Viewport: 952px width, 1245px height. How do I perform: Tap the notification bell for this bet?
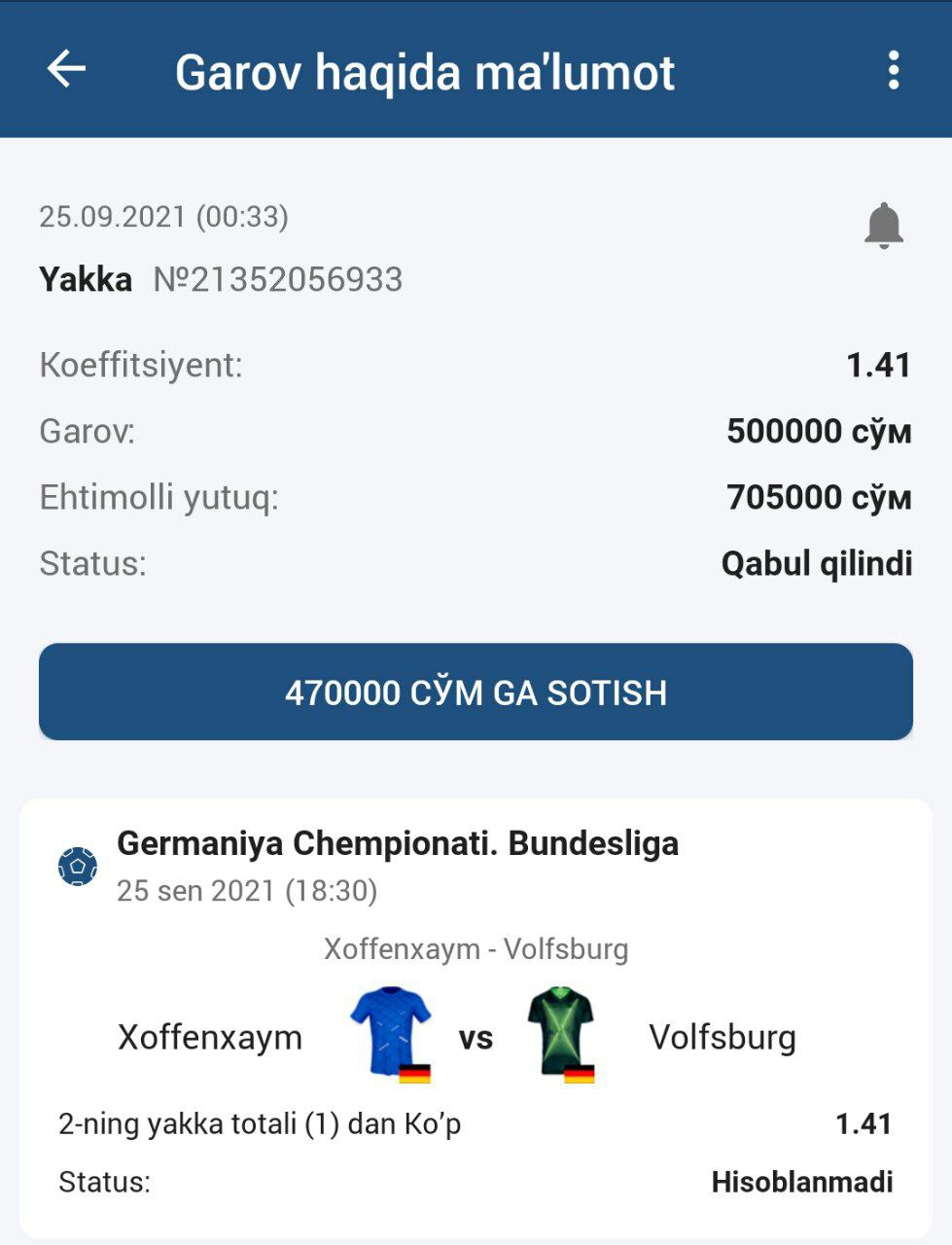(x=883, y=226)
